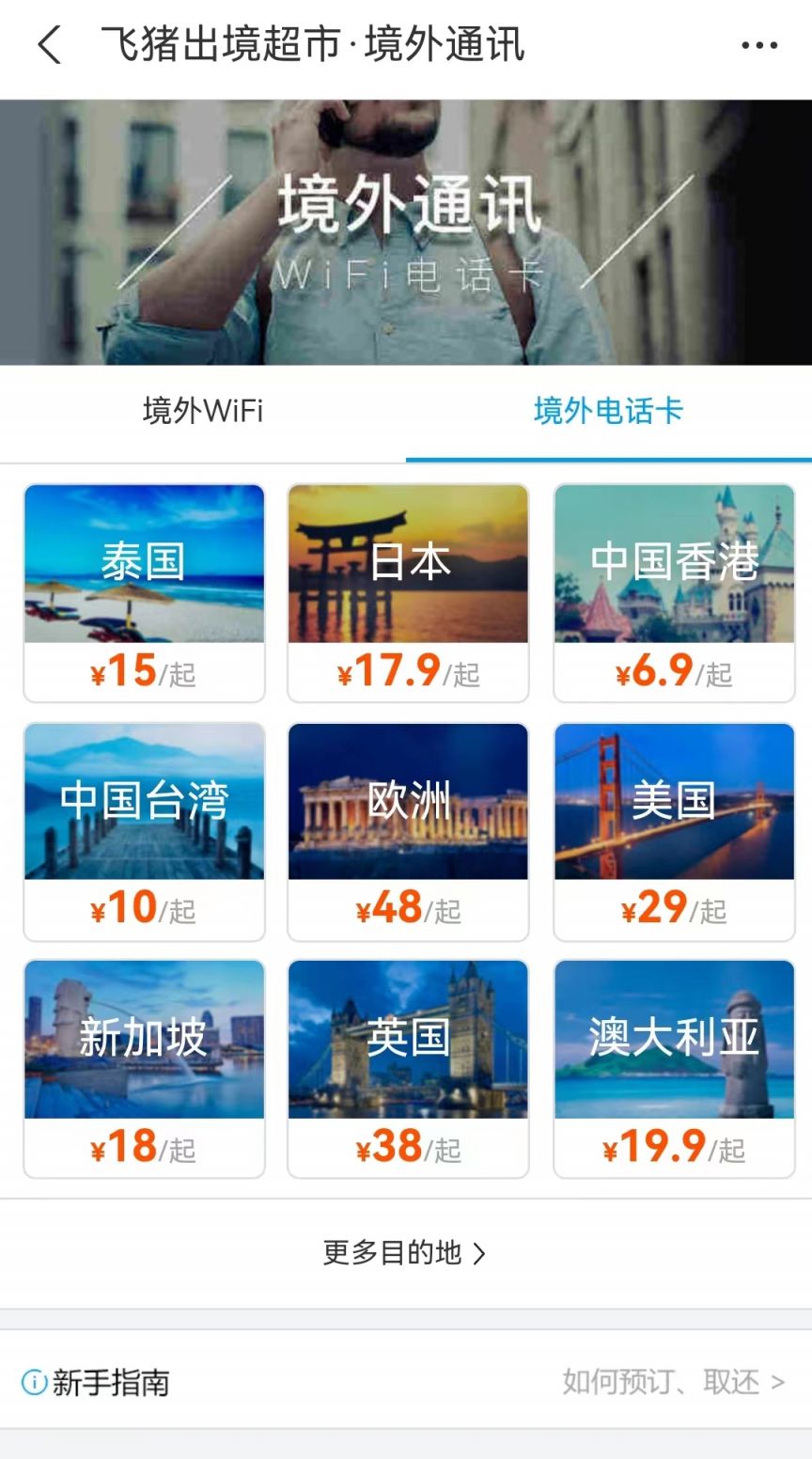Image resolution: width=812 pixels, height=1459 pixels.
Task: Open the 中国香港 phone card offers
Action: tap(673, 591)
